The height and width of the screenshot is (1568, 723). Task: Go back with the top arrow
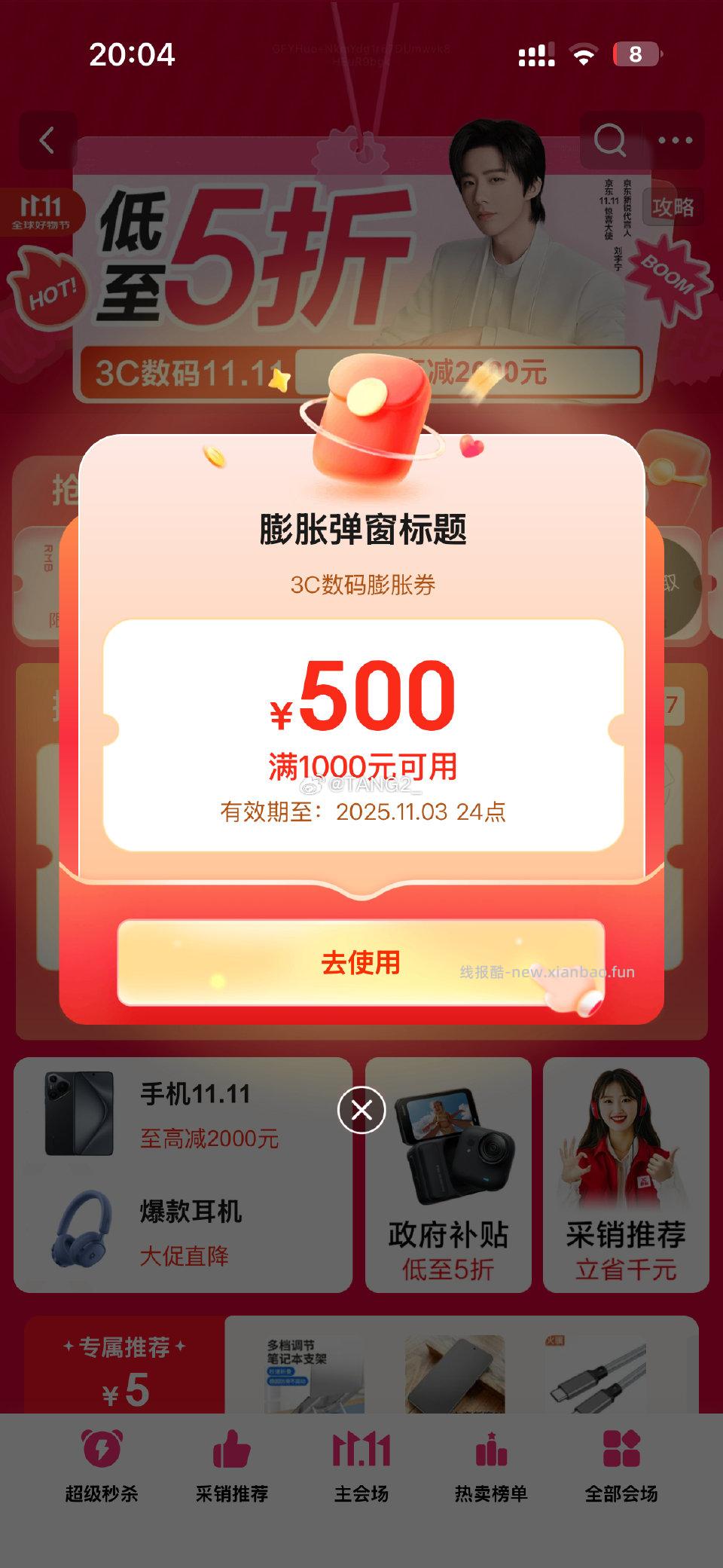pyautogui.click(x=47, y=140)
